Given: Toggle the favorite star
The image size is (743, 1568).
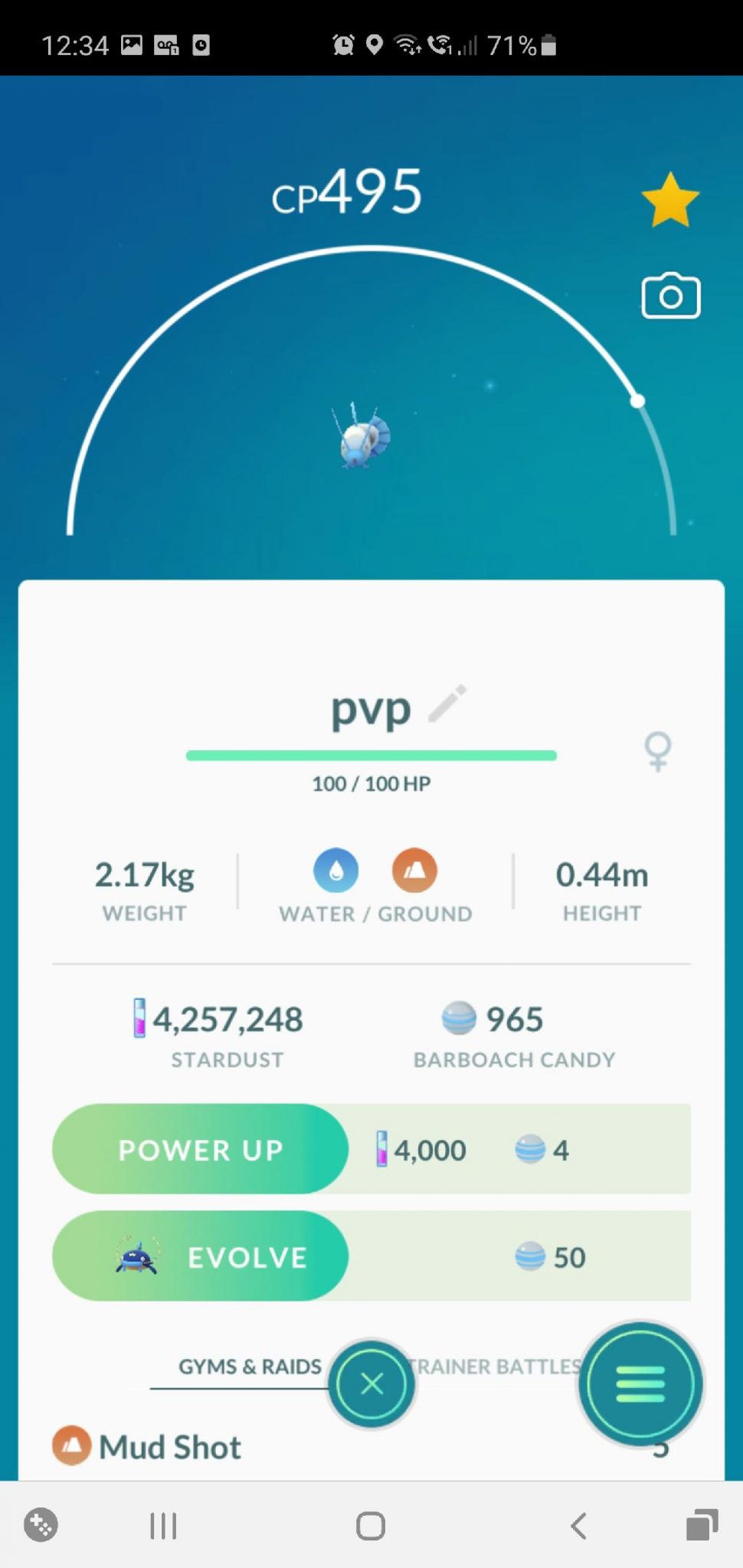Looking at the screenshot, I should (x=670, y=200).
